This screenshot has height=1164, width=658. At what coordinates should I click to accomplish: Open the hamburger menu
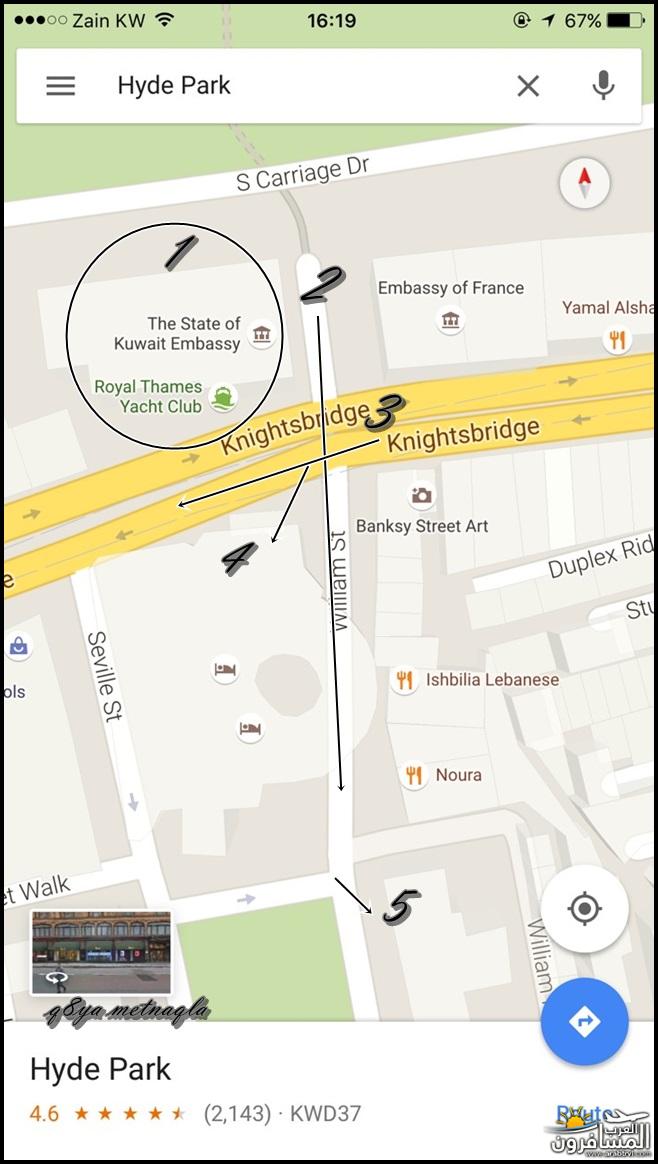[x=61, y=86]
